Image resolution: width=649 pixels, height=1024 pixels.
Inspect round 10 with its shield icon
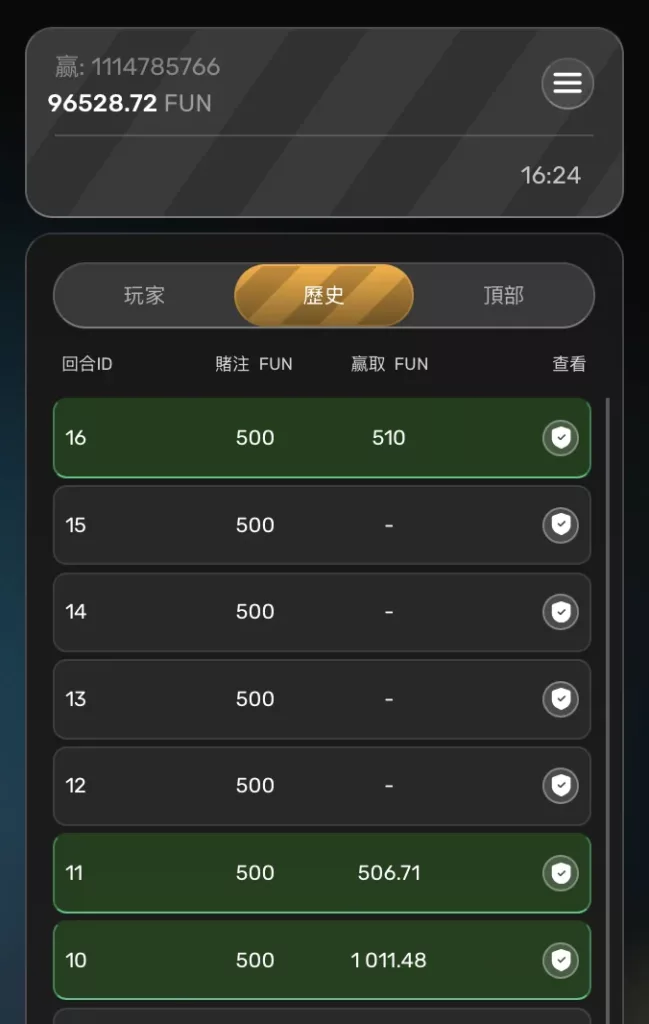(x=560, y=960)
